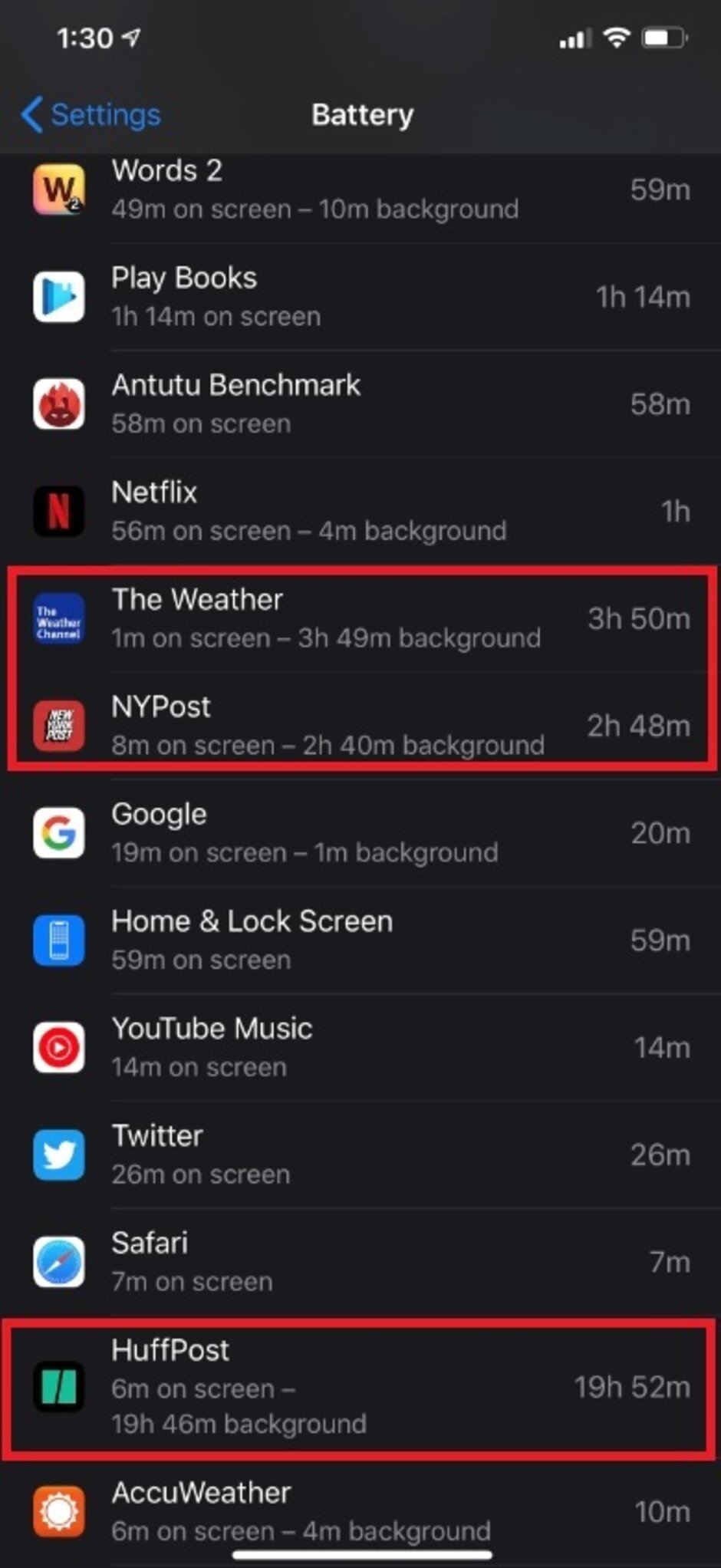Go back to Settings

point(91,115)
